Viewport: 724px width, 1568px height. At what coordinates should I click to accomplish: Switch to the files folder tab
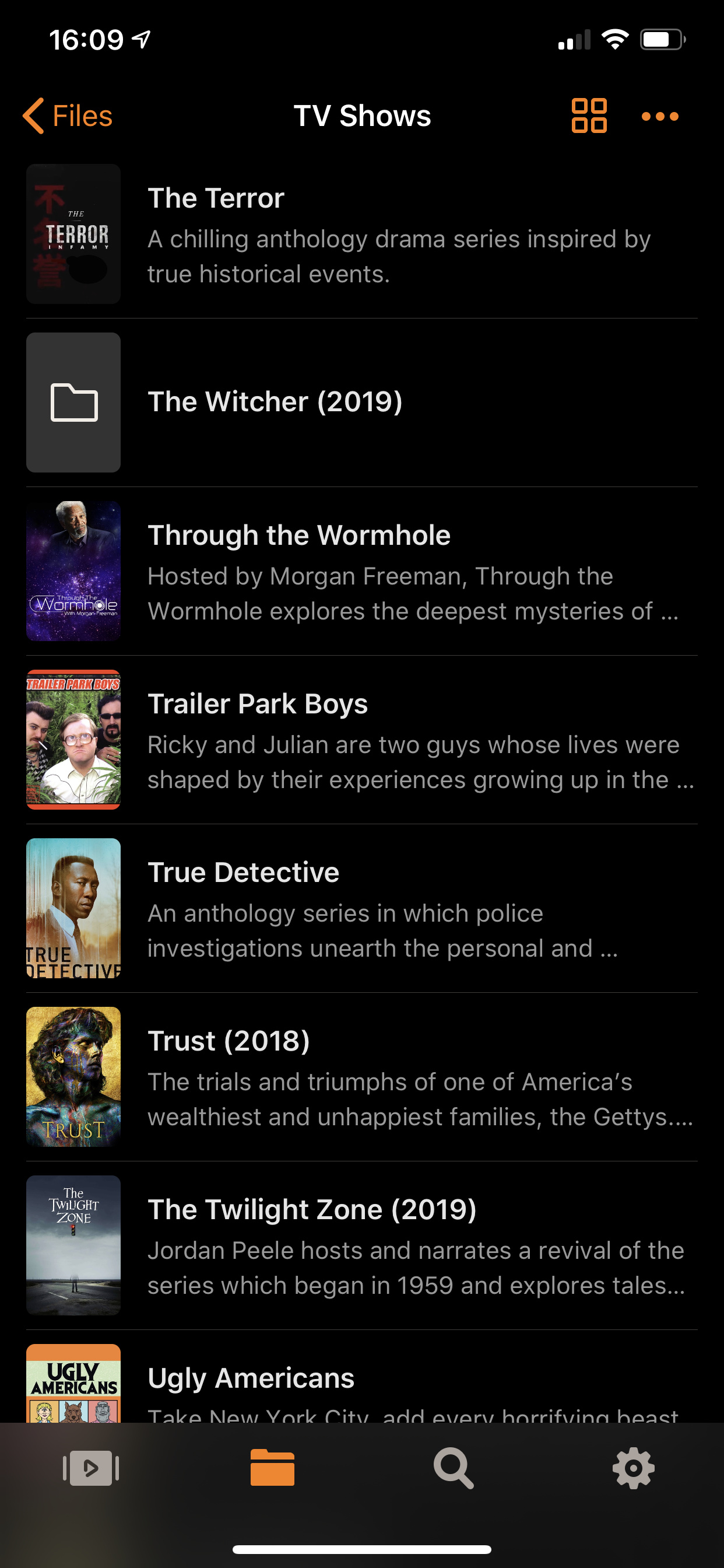[x=272, y=1468]
